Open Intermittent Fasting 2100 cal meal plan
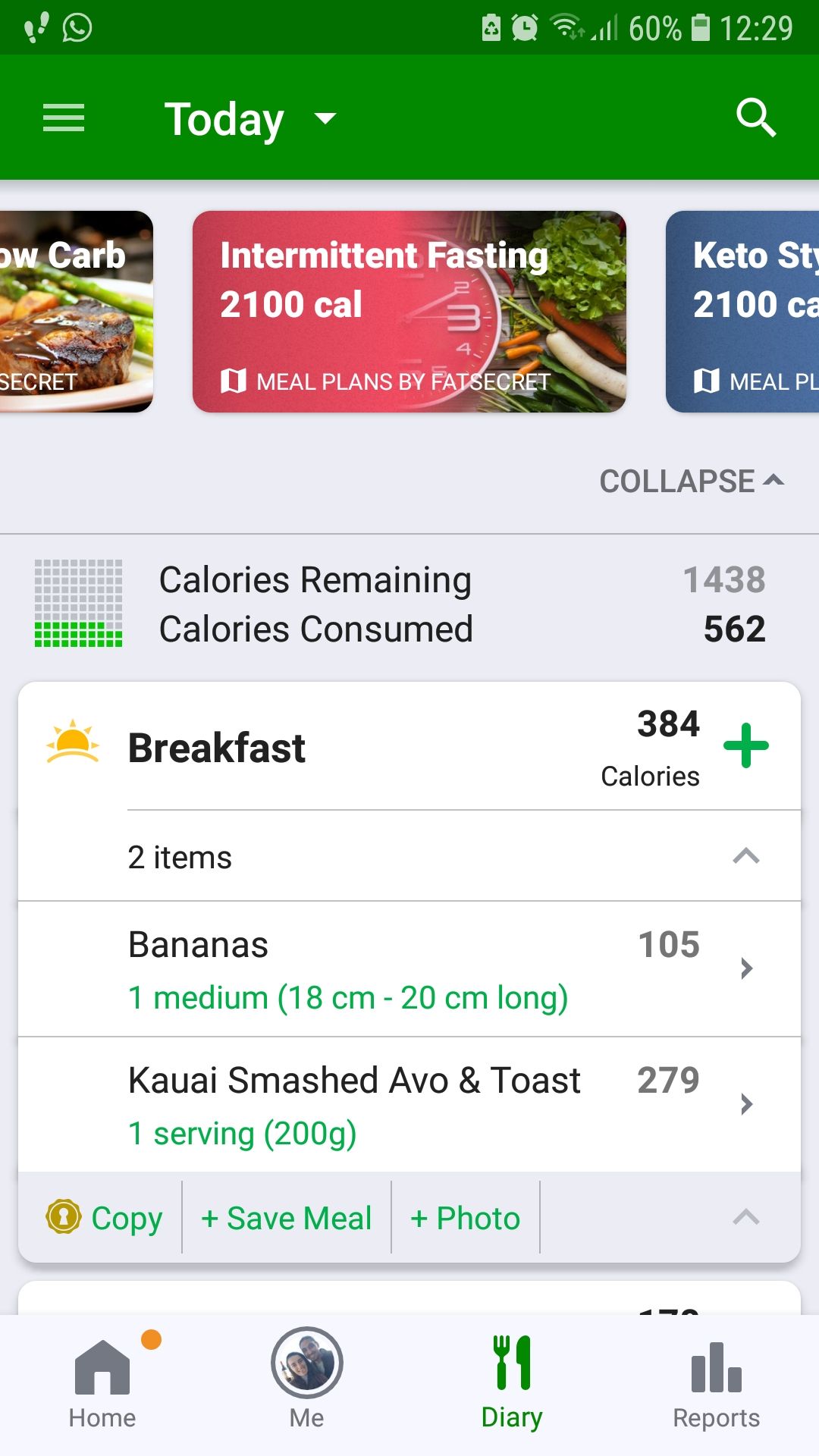 pyautogui.click(x=409, y=312)
